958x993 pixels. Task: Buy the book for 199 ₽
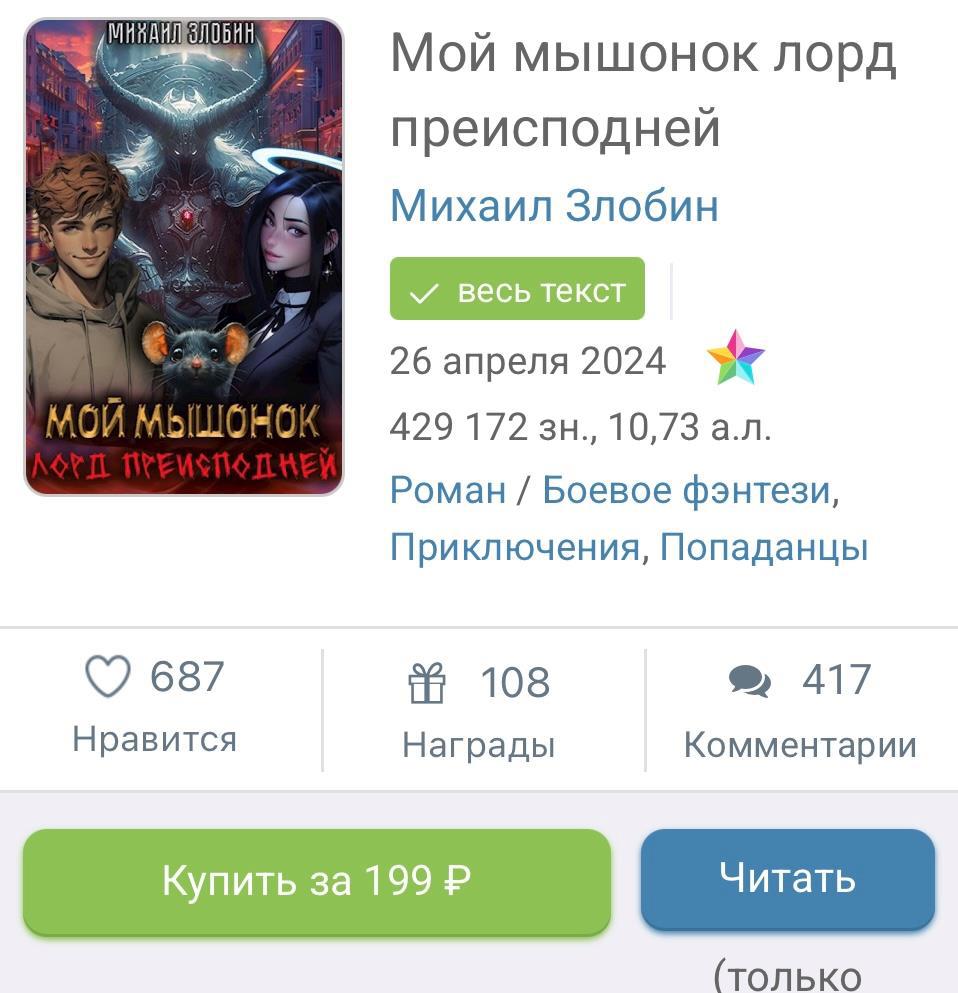[x=316, y=881]
